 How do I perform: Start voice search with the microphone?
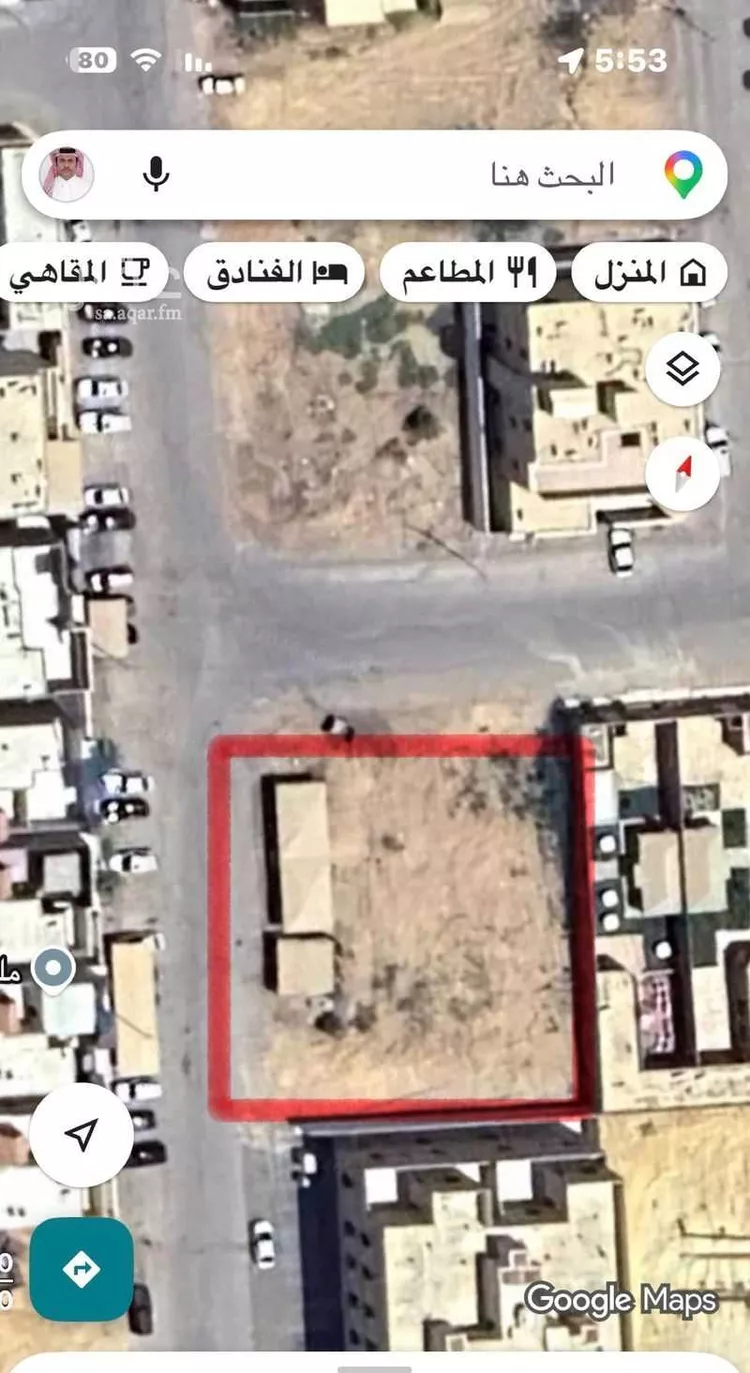(x=155, y=175)
